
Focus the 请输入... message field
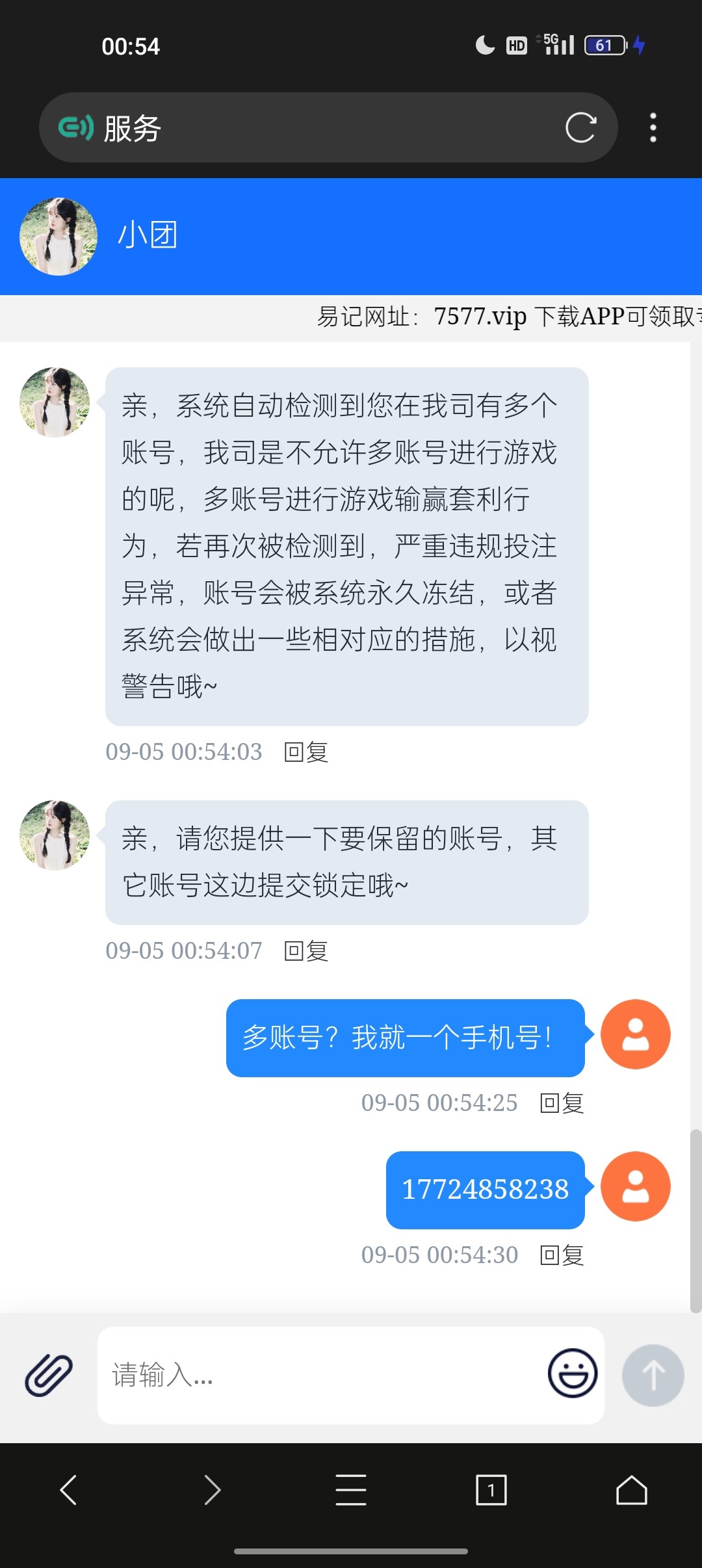[x=318, y=1376]
